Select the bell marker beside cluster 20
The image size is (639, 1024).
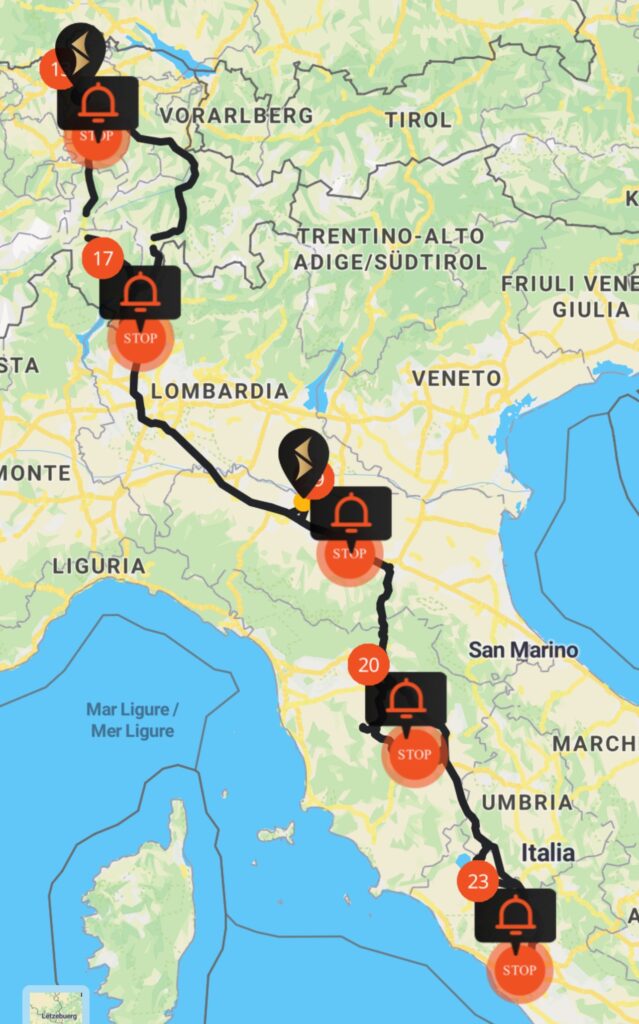(405, 698)
